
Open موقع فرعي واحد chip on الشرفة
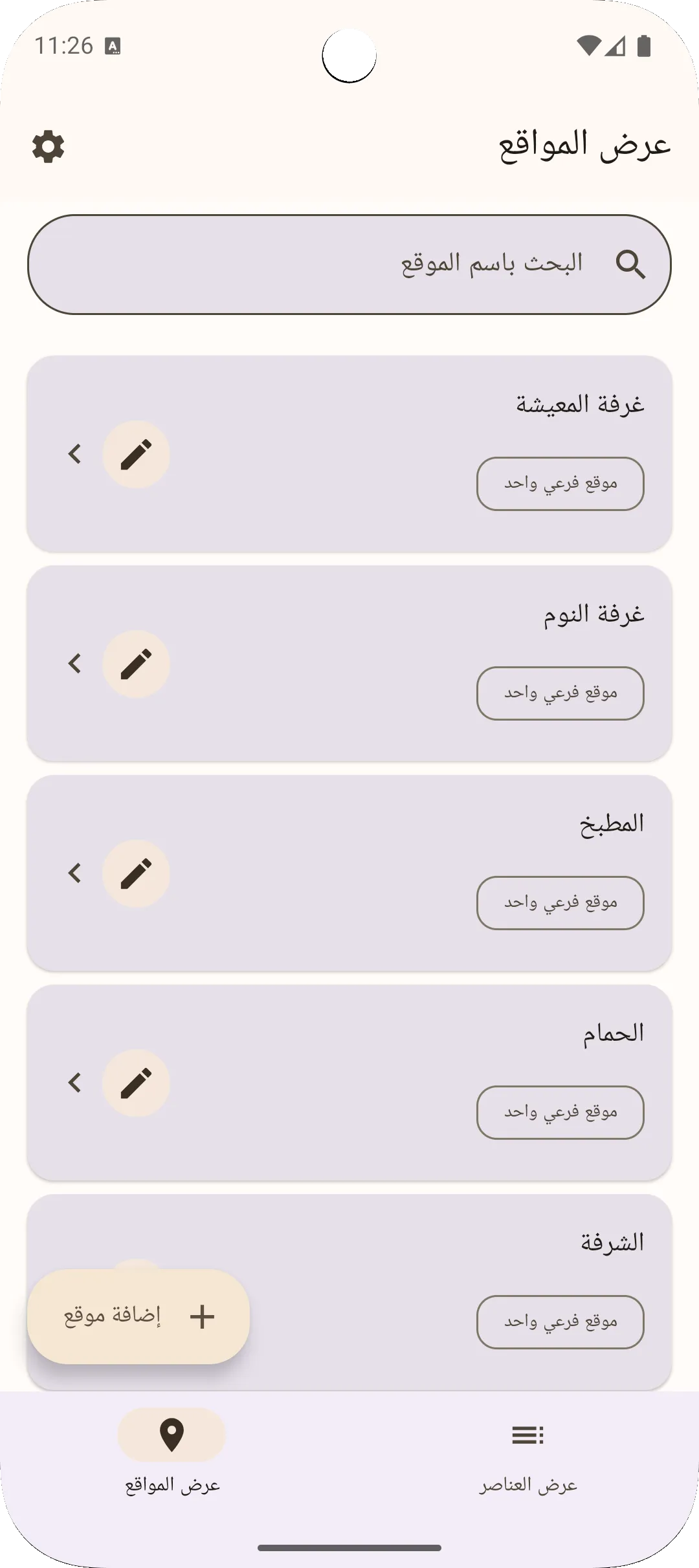pyautogui.click(x=560, y=1322)
